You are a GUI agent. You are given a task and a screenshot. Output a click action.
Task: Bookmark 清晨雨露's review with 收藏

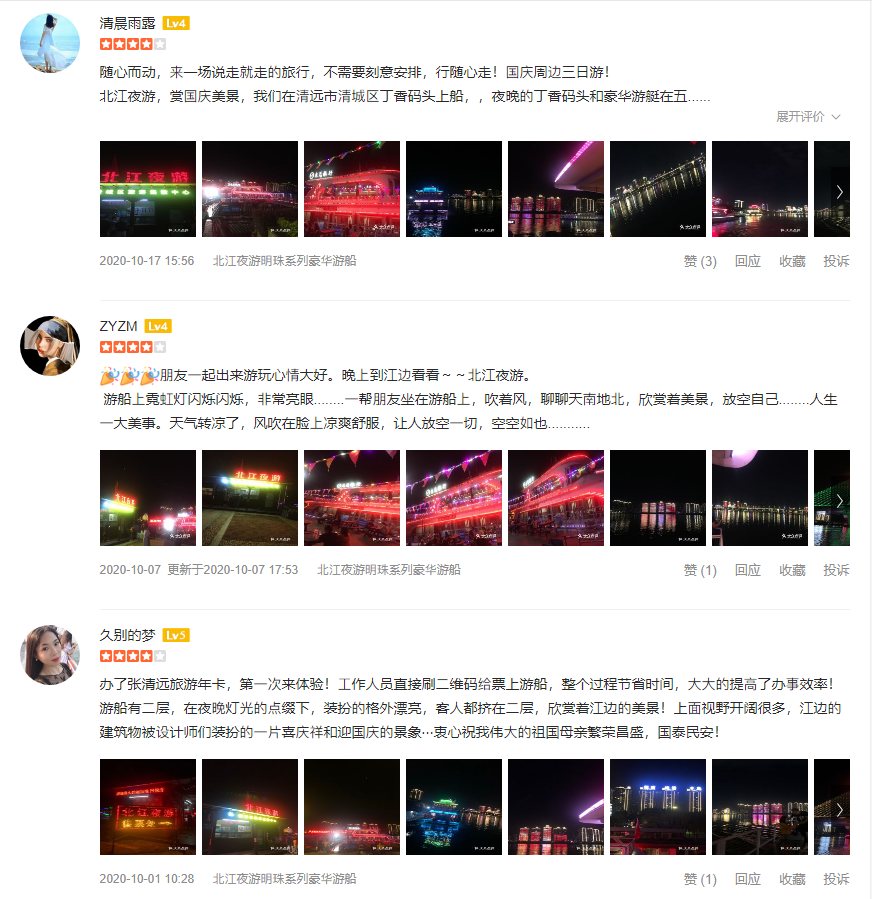pos(792,261)
